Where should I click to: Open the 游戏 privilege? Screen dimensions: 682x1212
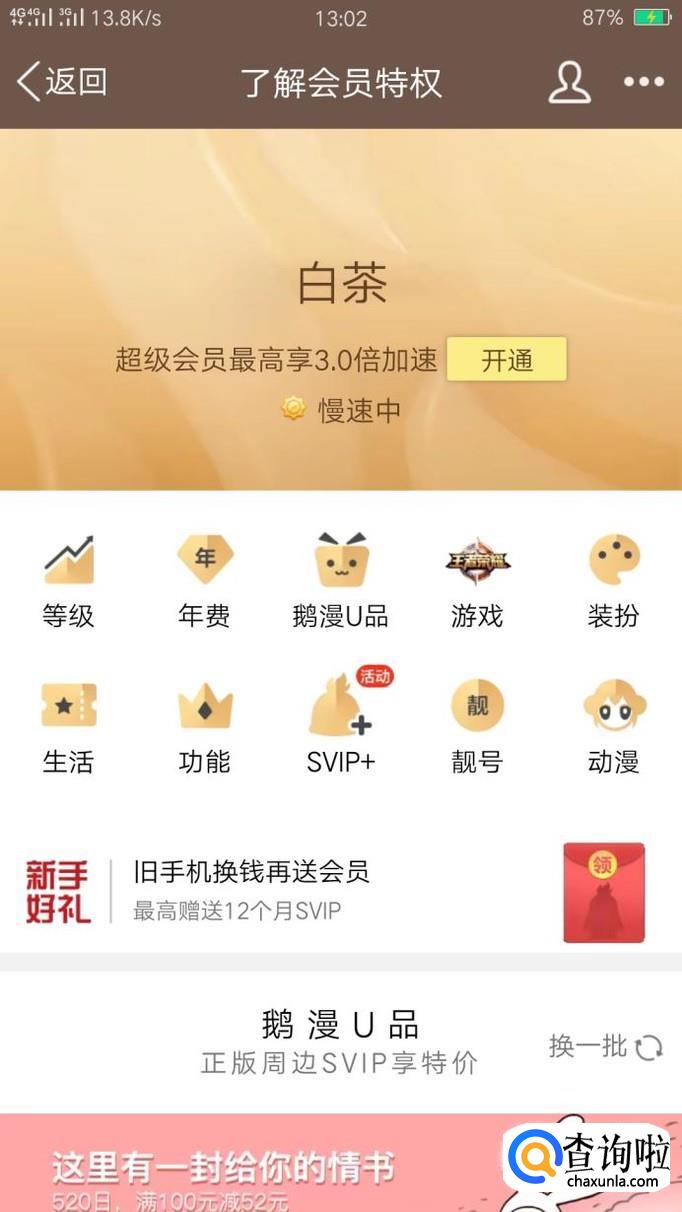pos(477,580)
